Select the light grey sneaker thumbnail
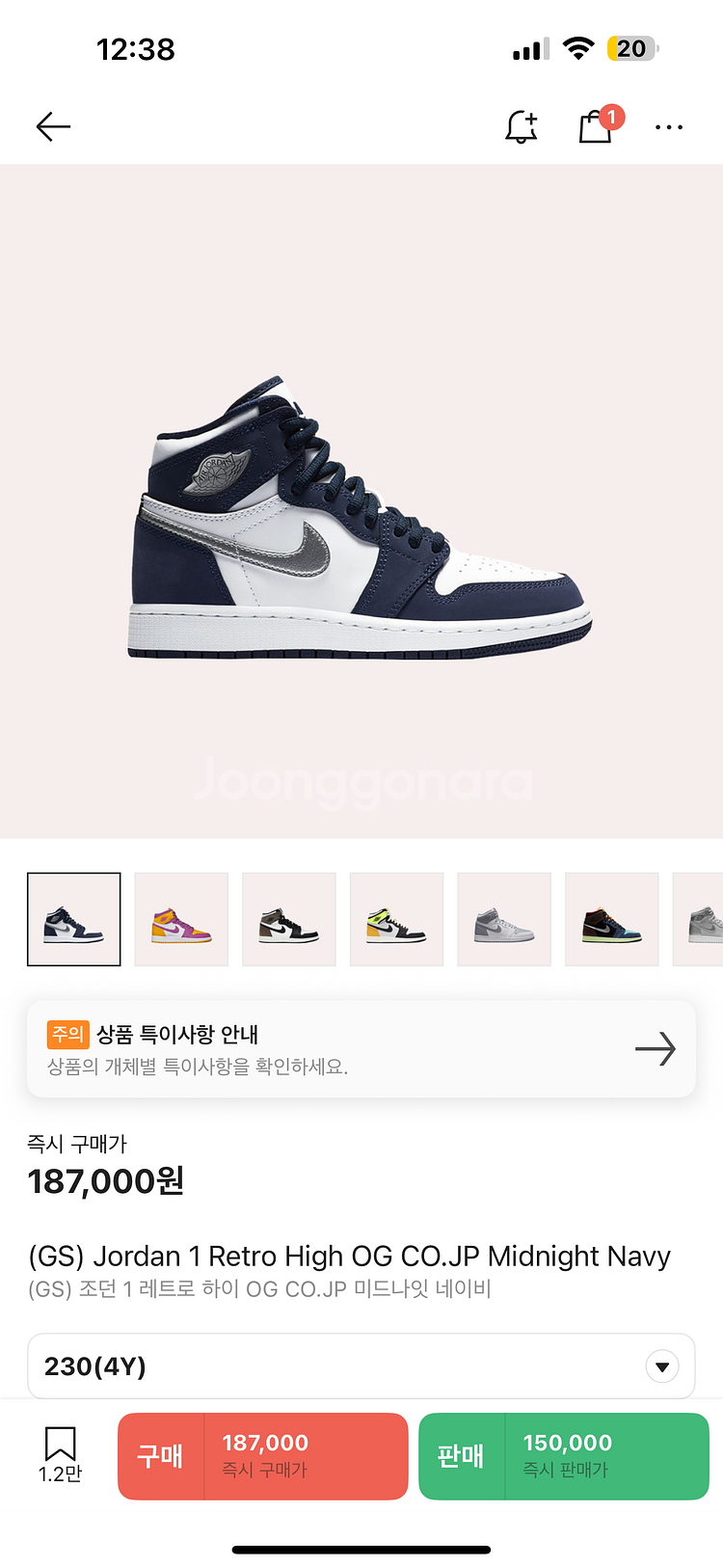Image resolution: width=723 pixels, height=1568 pixels. click(x=504, y=919)
